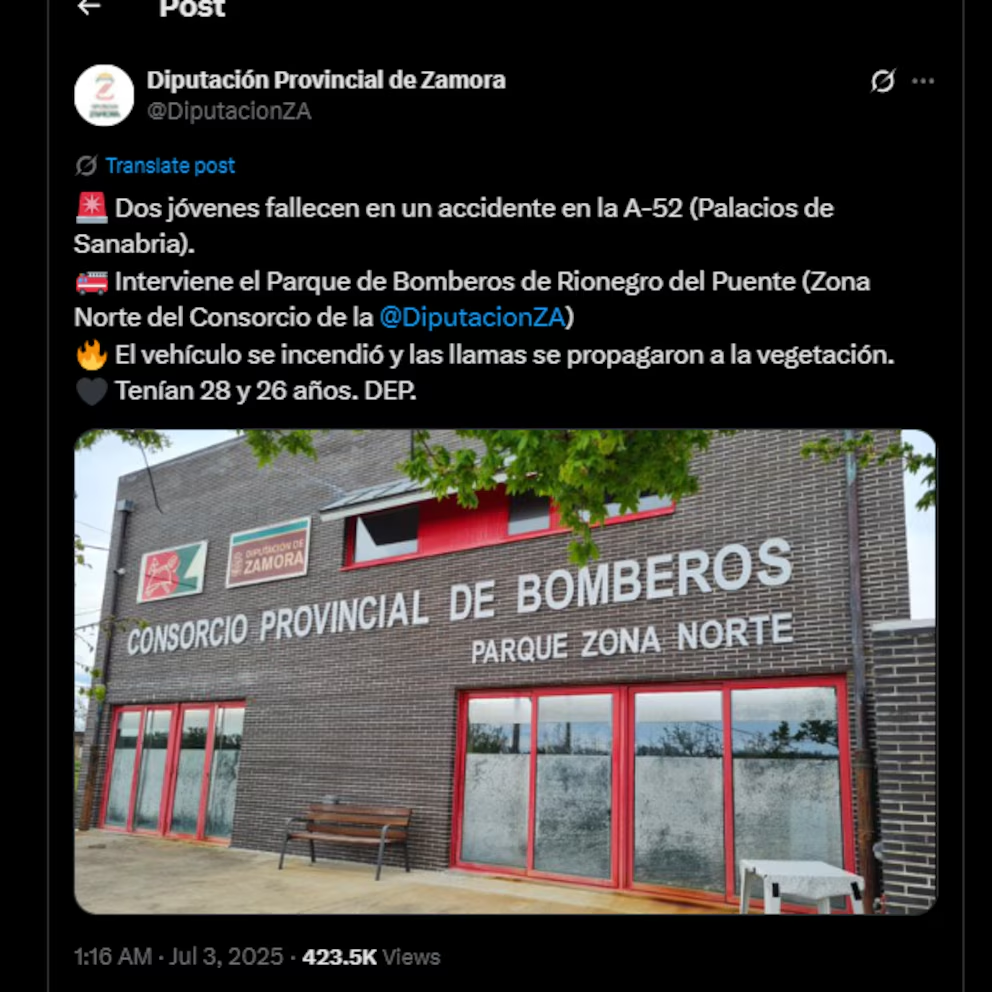View the fire station photo full screen
Image resolution: width=992 pixels, height=992 pixels.
(x=505, y=671)
